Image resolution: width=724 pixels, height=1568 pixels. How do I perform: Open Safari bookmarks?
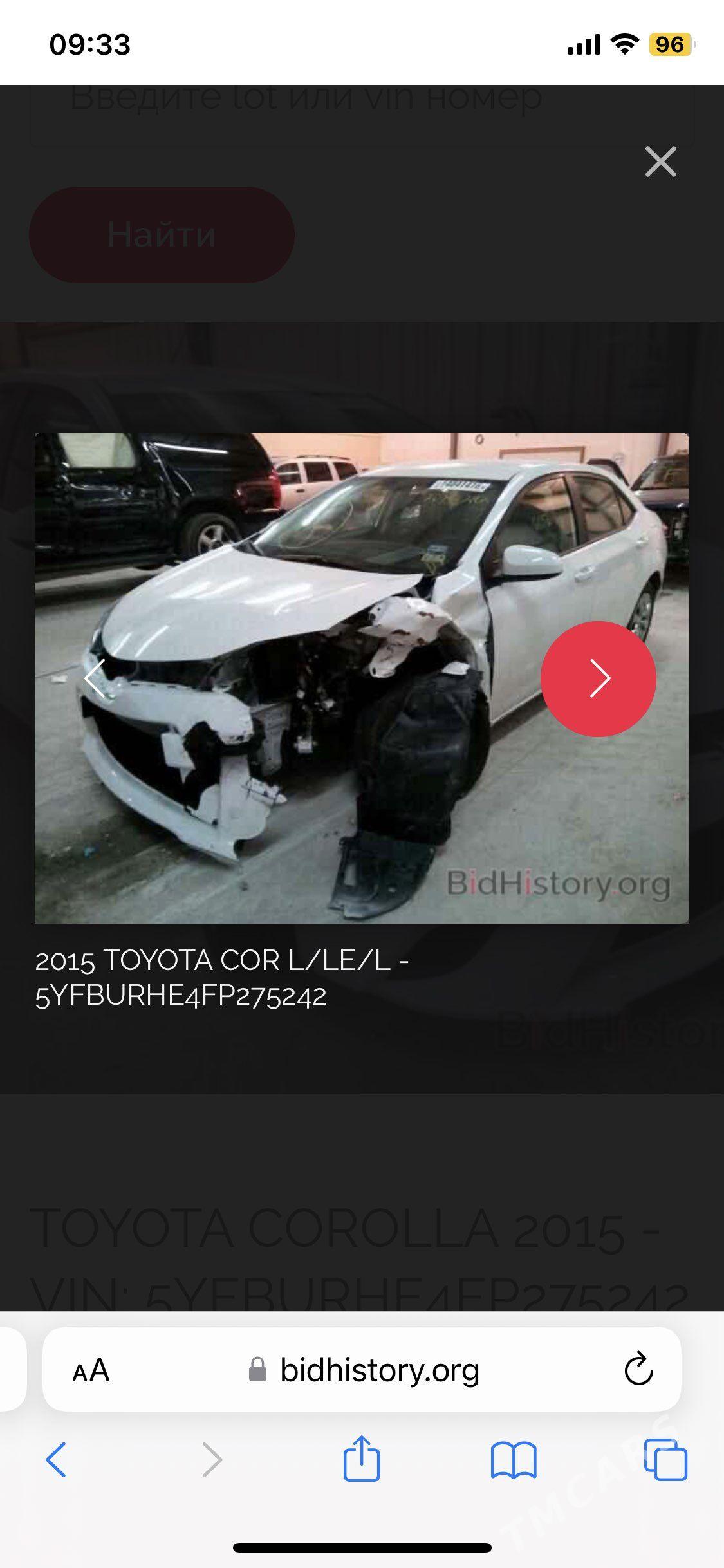(513, 1459)
